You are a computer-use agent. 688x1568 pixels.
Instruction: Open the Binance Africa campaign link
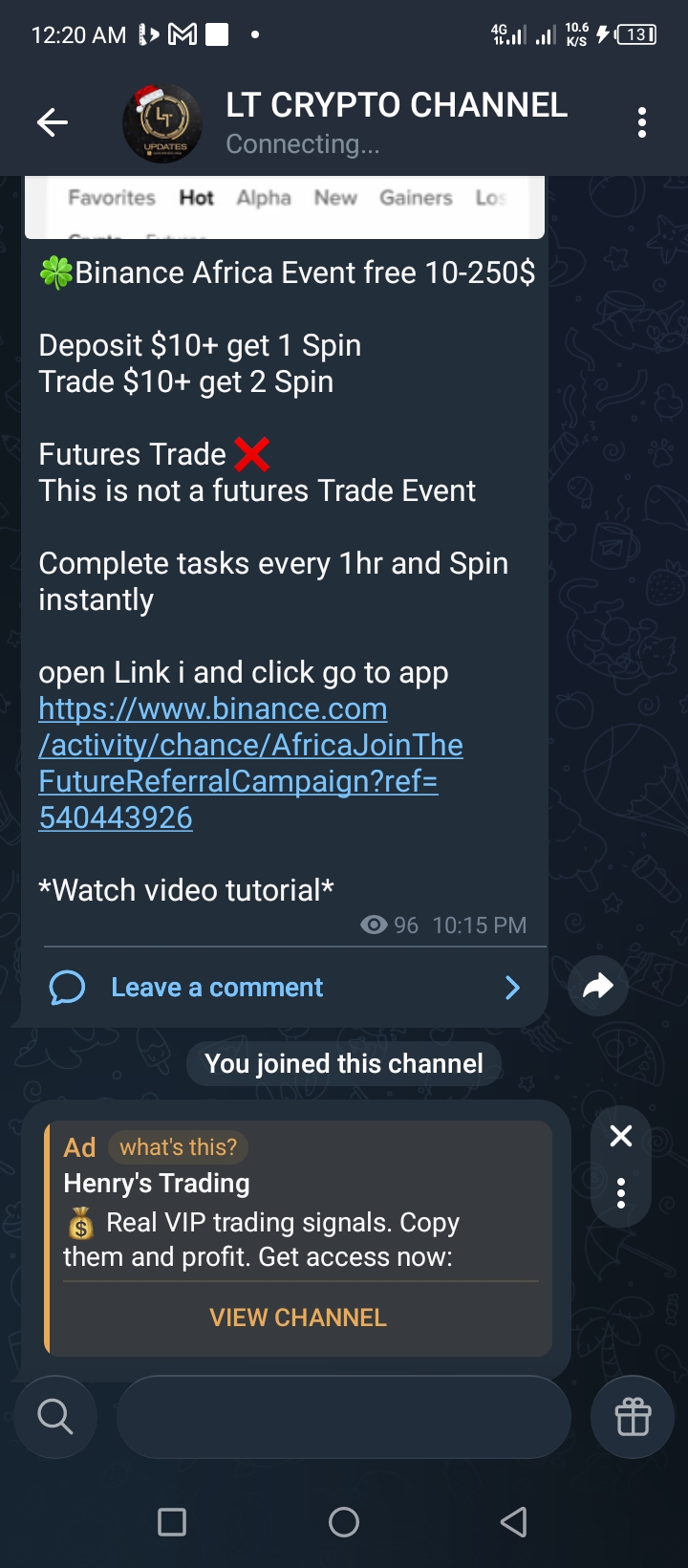(x=250, y=763)
